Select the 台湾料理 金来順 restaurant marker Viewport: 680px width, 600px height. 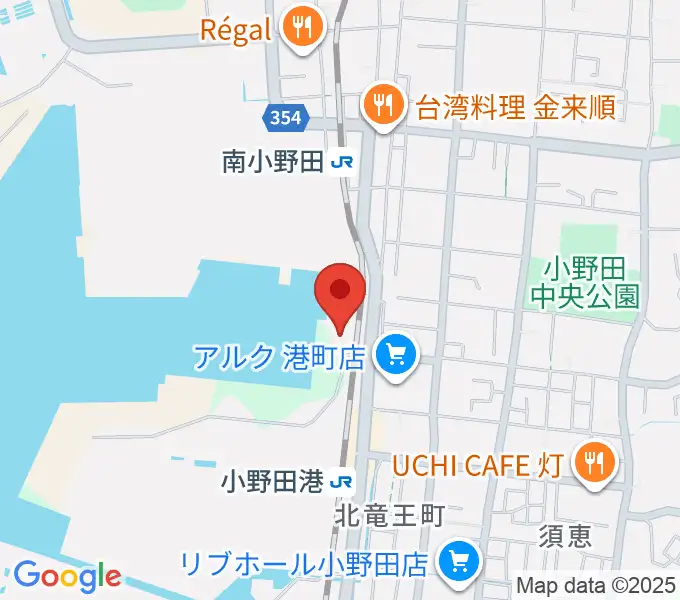tap(383, 102)
